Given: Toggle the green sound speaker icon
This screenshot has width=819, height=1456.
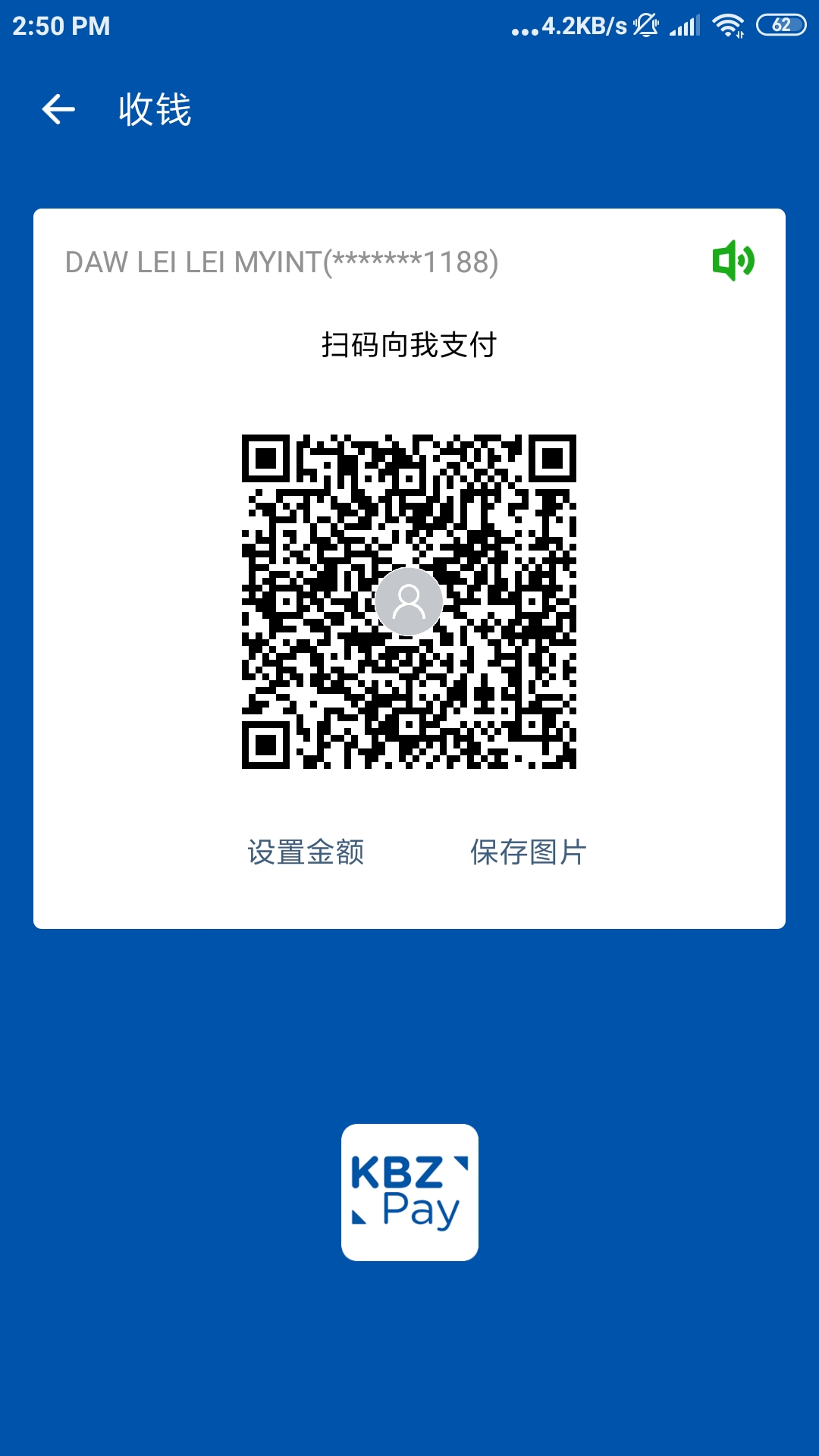Looking at the screenshot, I should 733,261.
